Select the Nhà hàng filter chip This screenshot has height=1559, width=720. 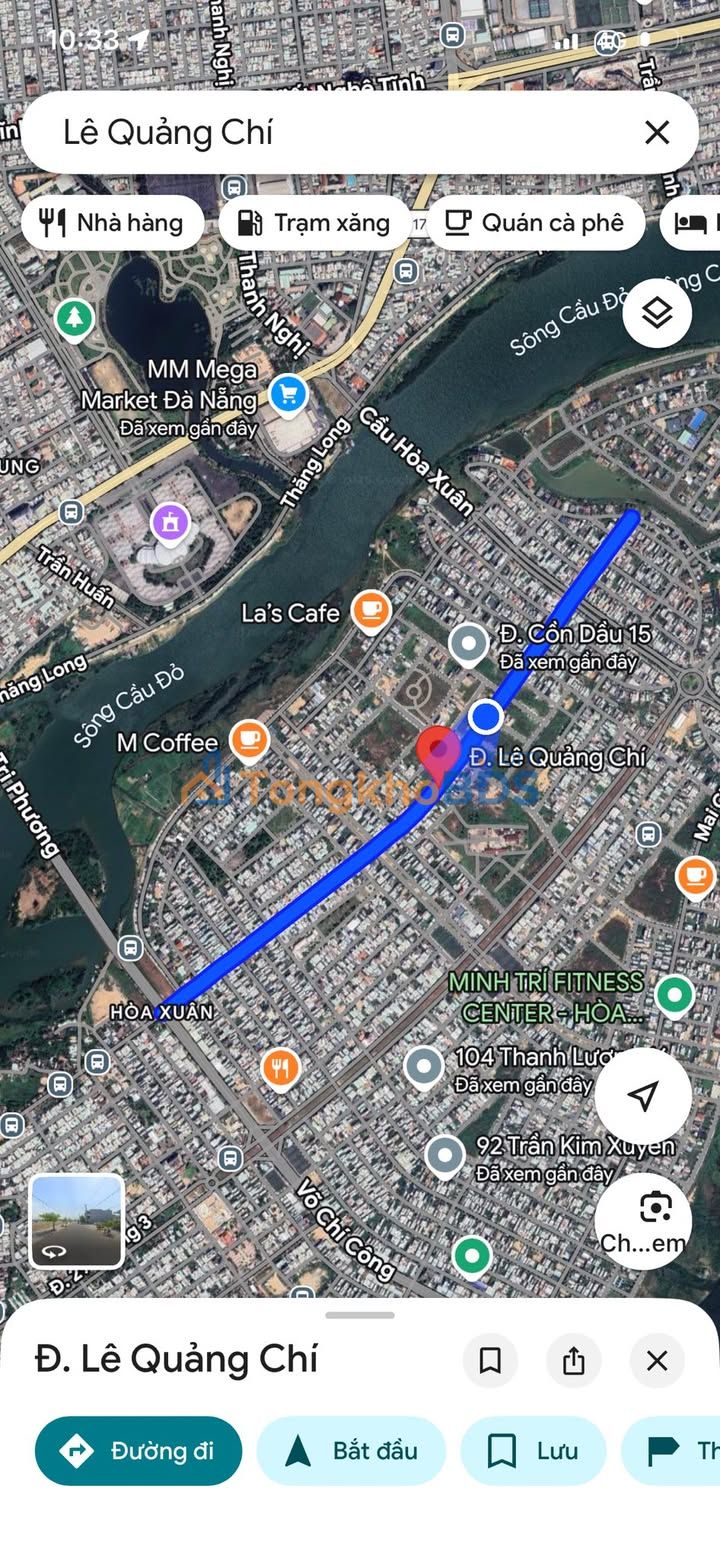[x=112, y=222]
